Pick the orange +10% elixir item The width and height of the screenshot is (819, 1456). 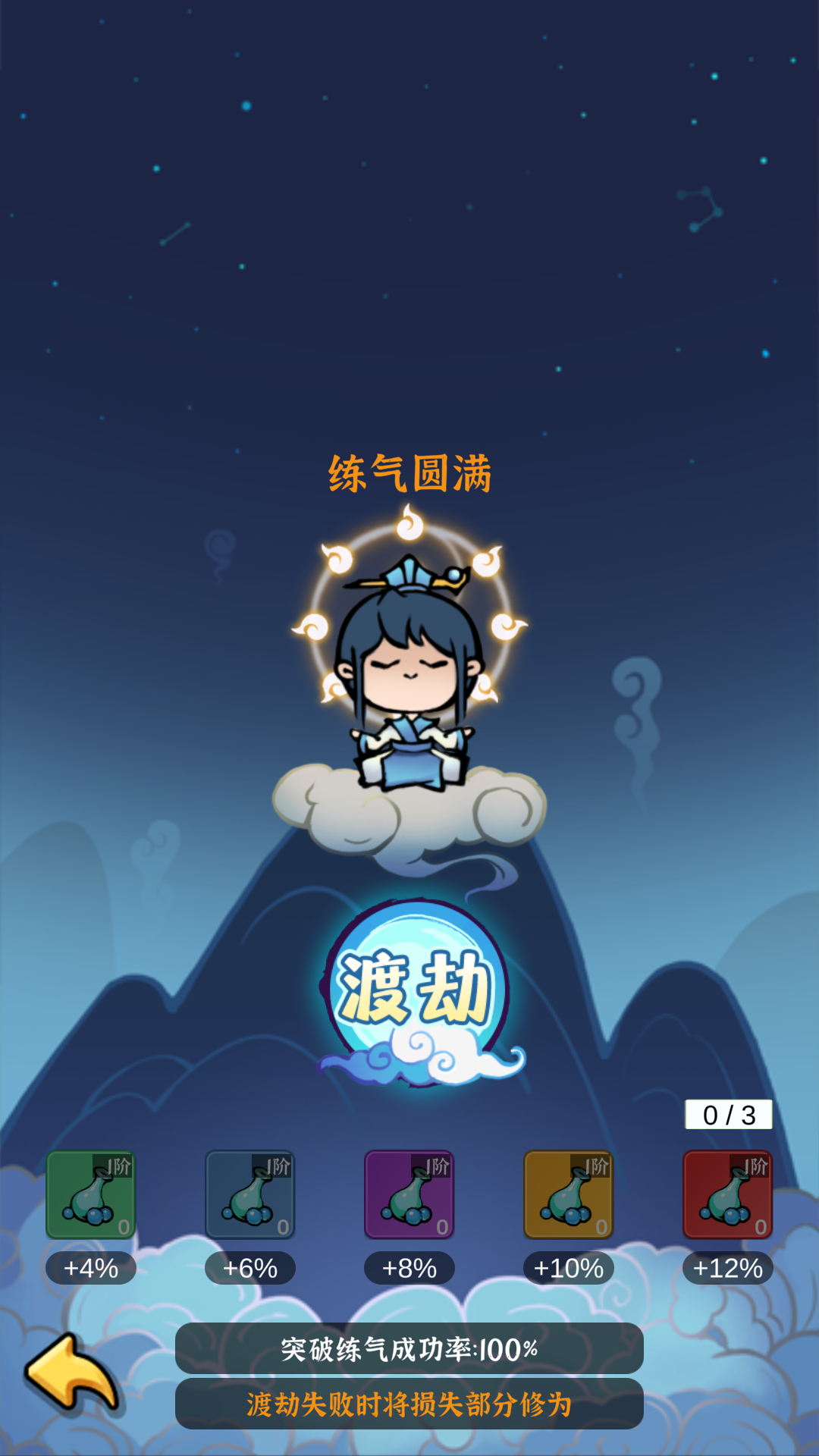(x=569, y=1194)
